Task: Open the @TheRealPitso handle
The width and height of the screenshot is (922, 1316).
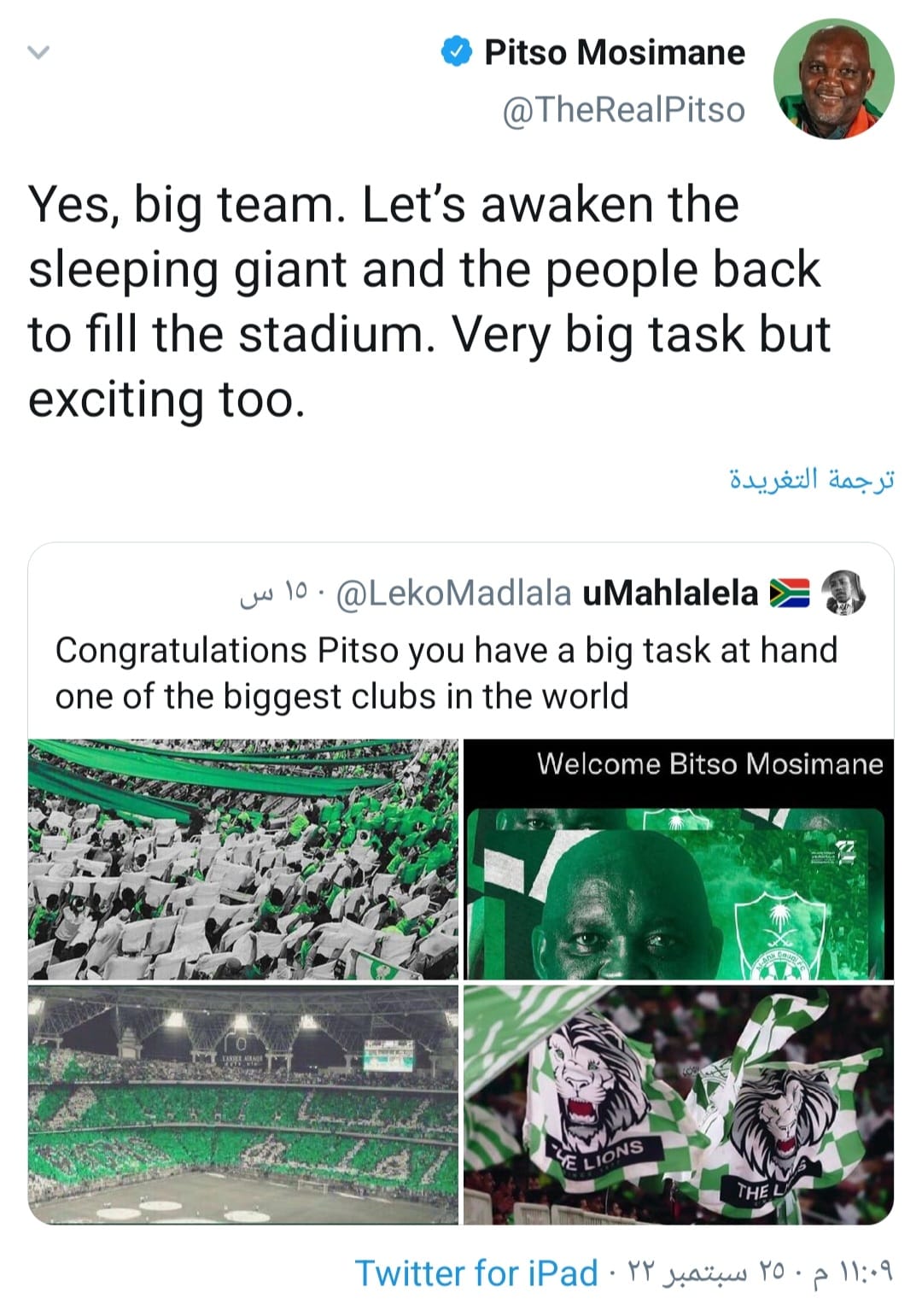Action: coord(623,110)
